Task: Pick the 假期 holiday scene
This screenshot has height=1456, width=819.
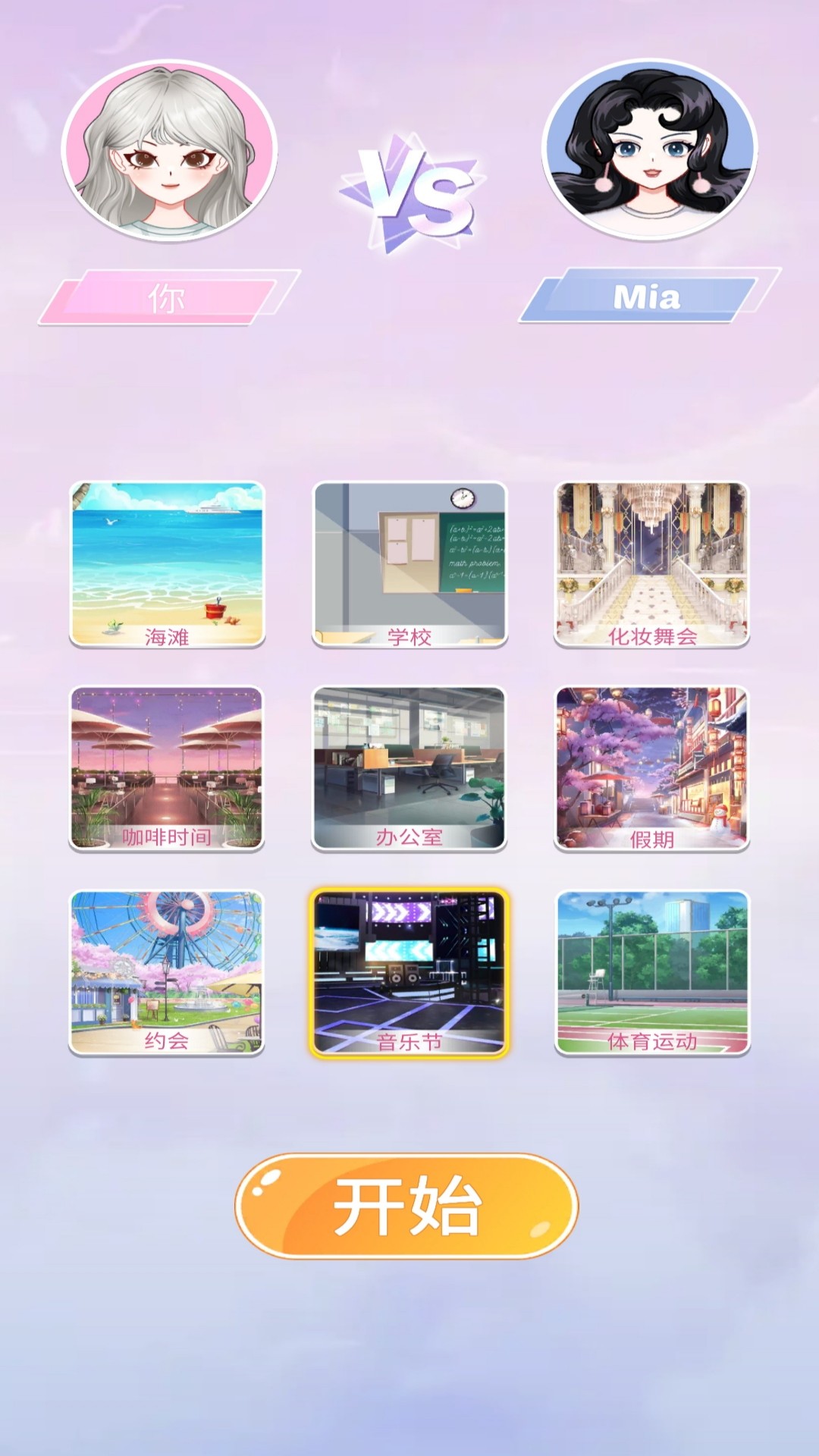Action: [651, 768]
